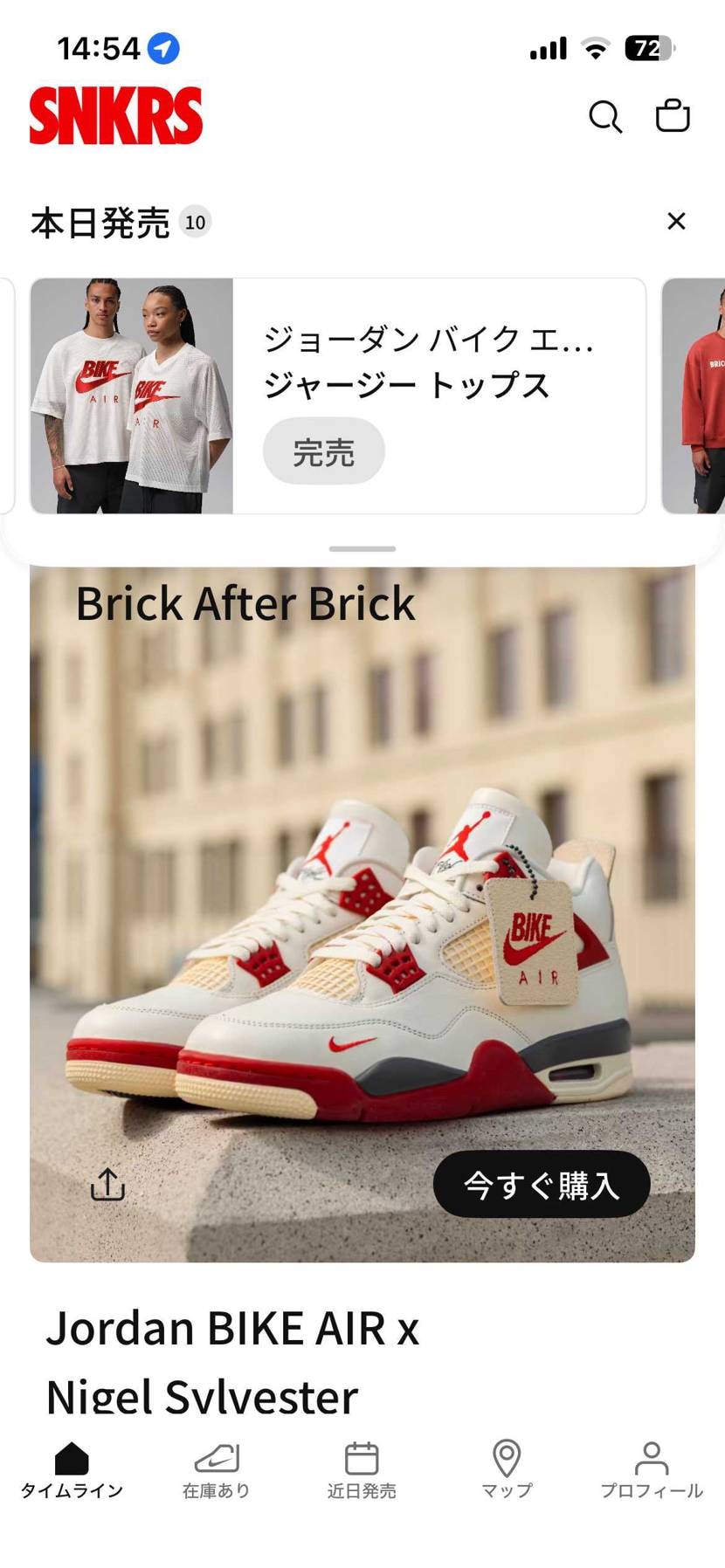Switch to the 在庫あり tab
This screenshot has height=1568, width=725.
point(217,1470)
